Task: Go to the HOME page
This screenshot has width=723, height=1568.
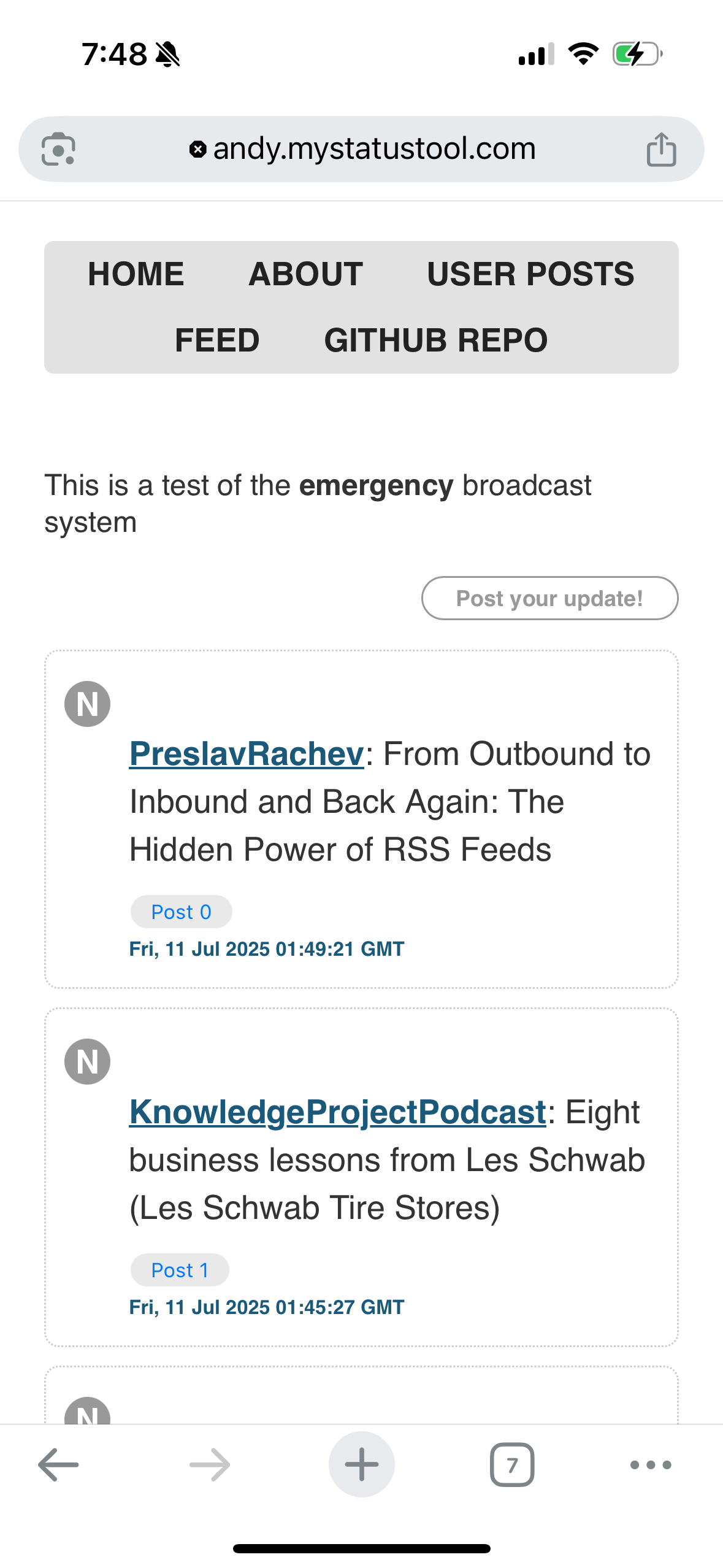Action: [136, 274]
